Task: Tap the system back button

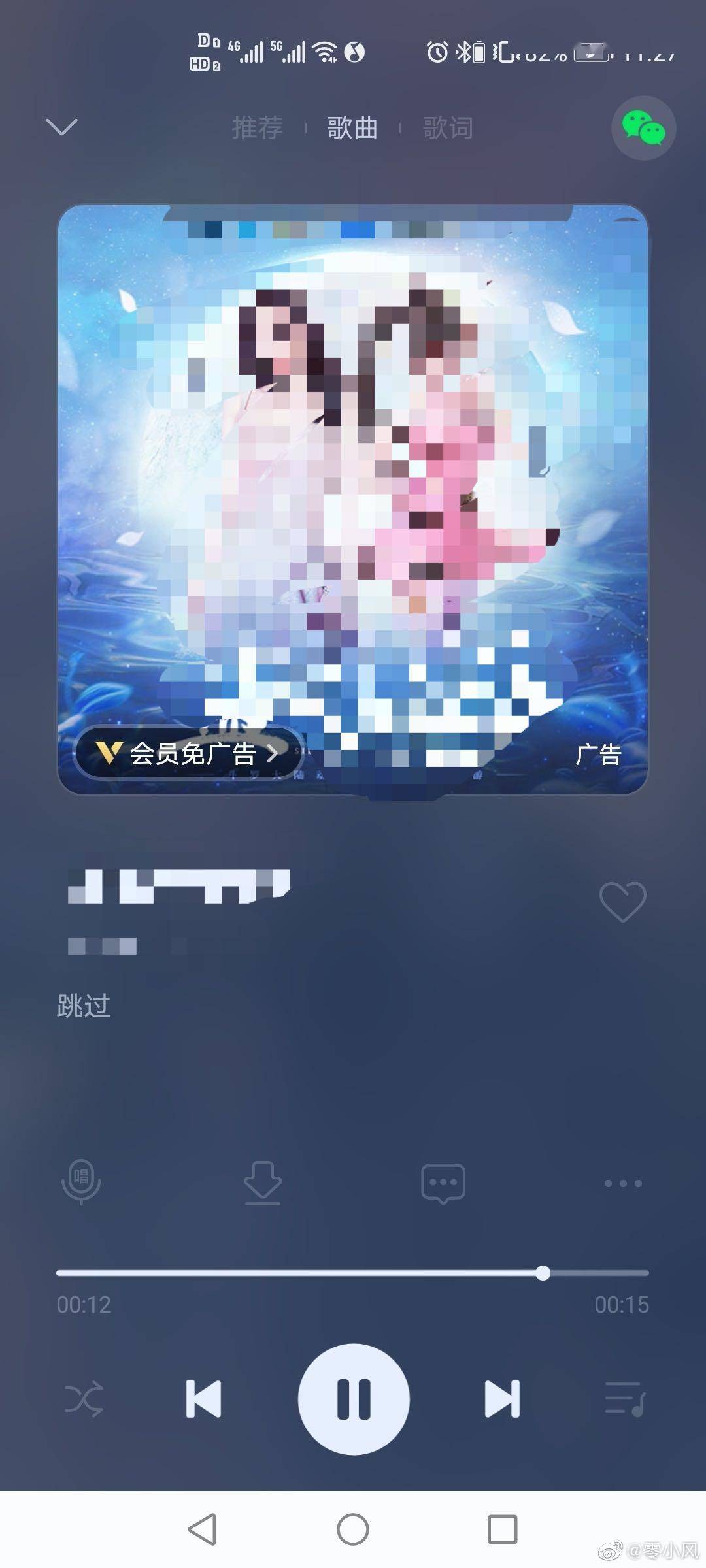Action: pyautogui.click(x=202, y=1529)
